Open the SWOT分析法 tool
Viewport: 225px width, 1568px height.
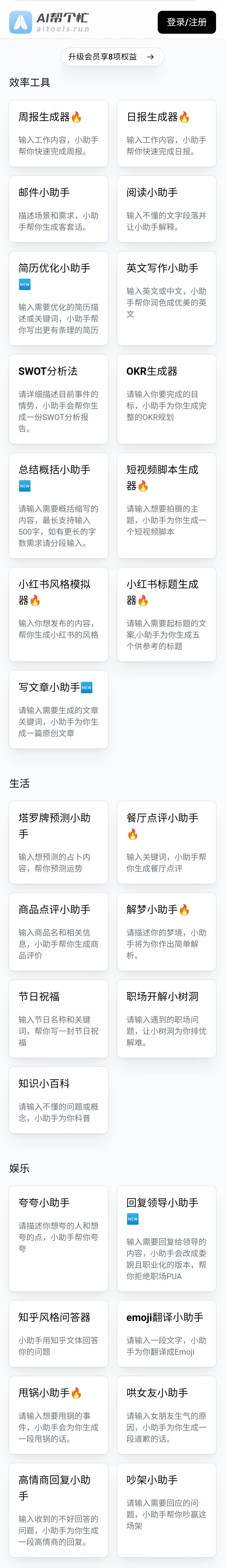pos(58,399)
